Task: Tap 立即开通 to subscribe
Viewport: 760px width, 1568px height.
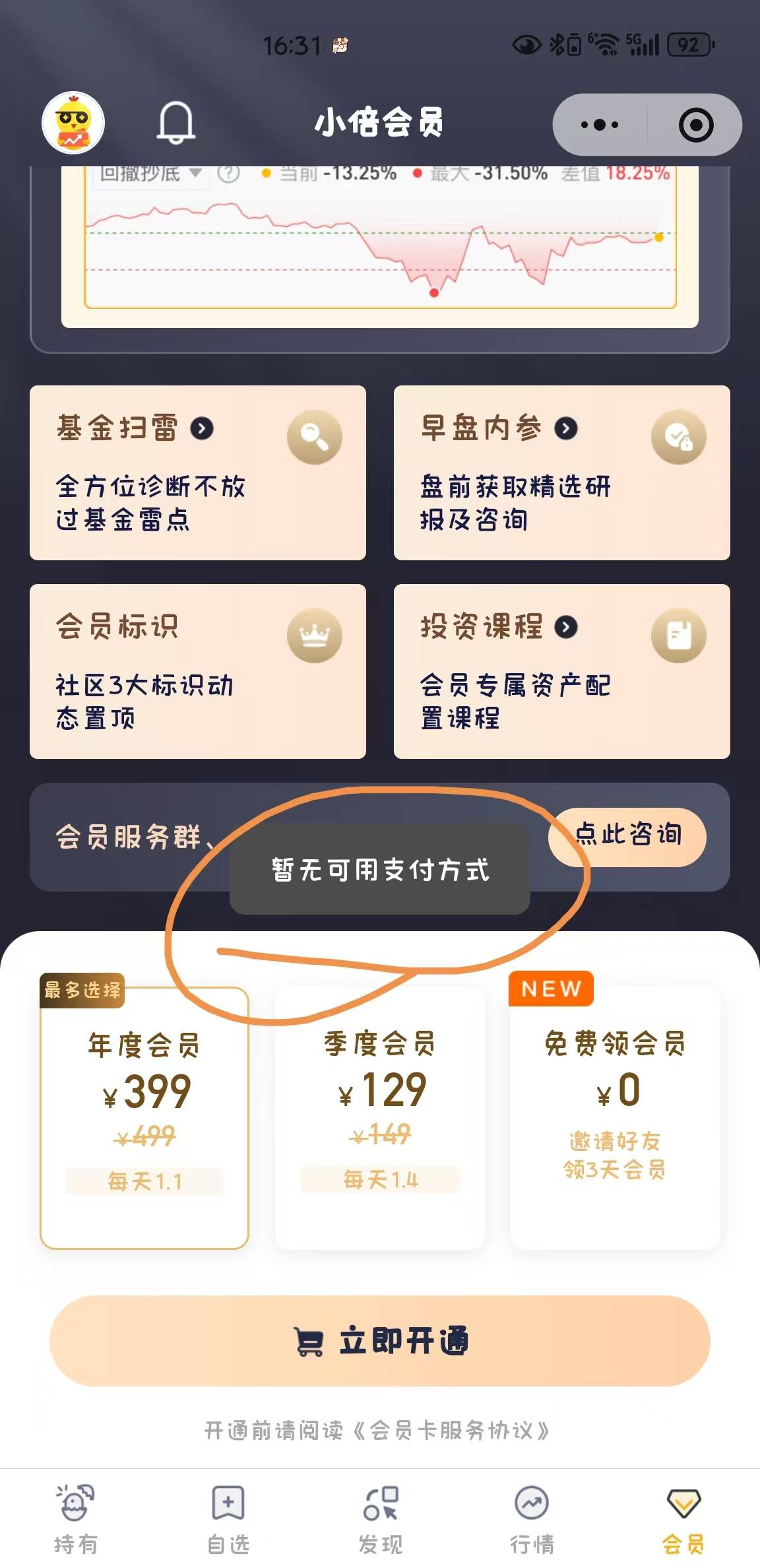Action: [379, 1340]
